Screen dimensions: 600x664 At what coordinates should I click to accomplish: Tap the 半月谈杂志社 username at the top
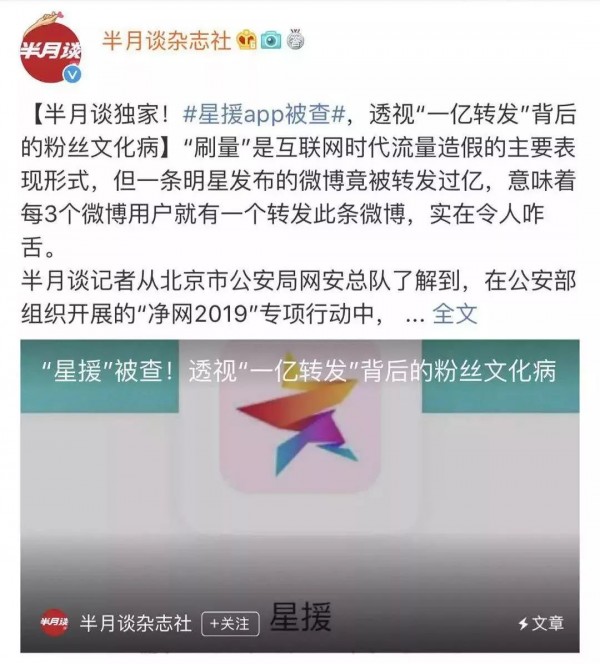pyautogui.click(x=166, y=39)
